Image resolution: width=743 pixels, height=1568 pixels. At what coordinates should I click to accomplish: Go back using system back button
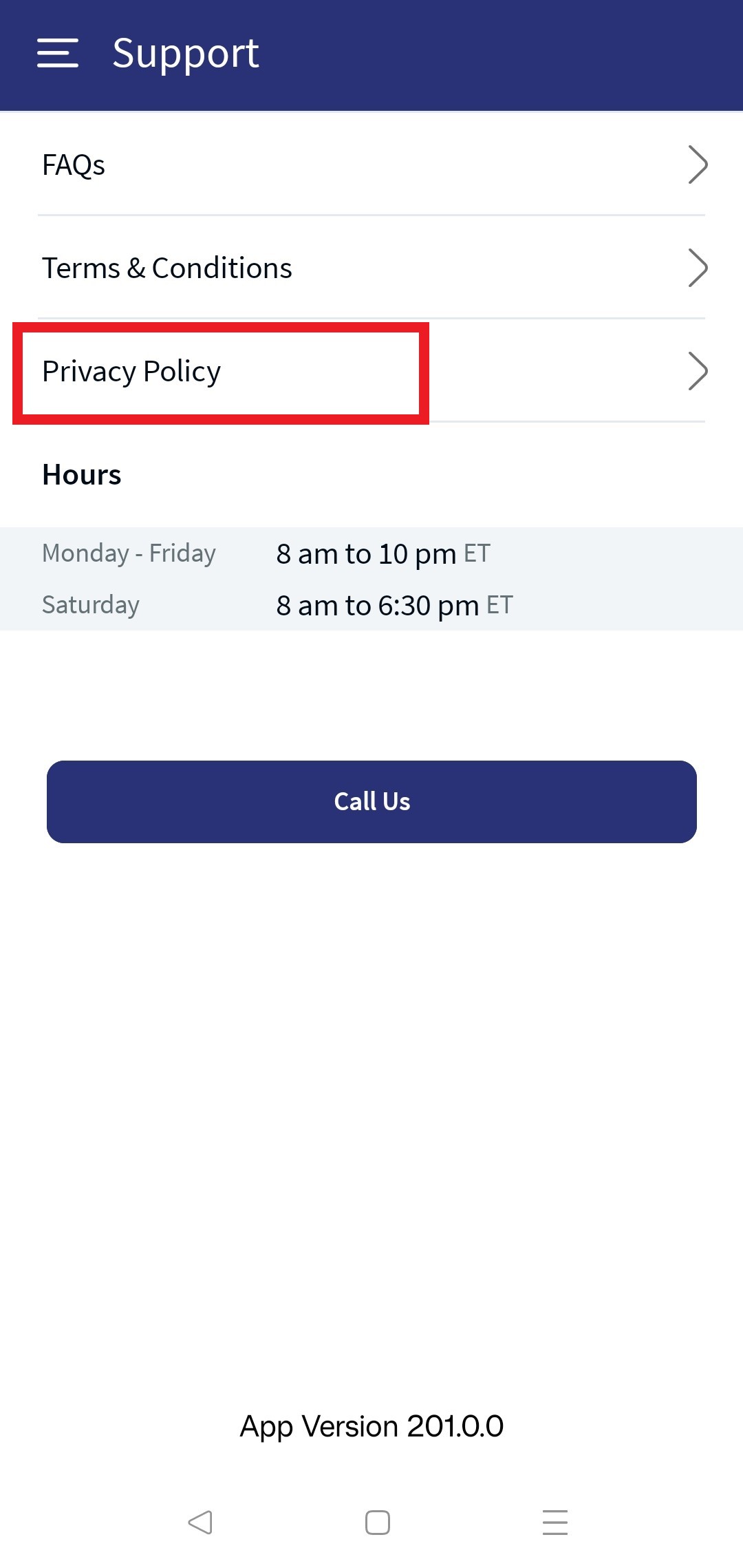point(200,1522)
